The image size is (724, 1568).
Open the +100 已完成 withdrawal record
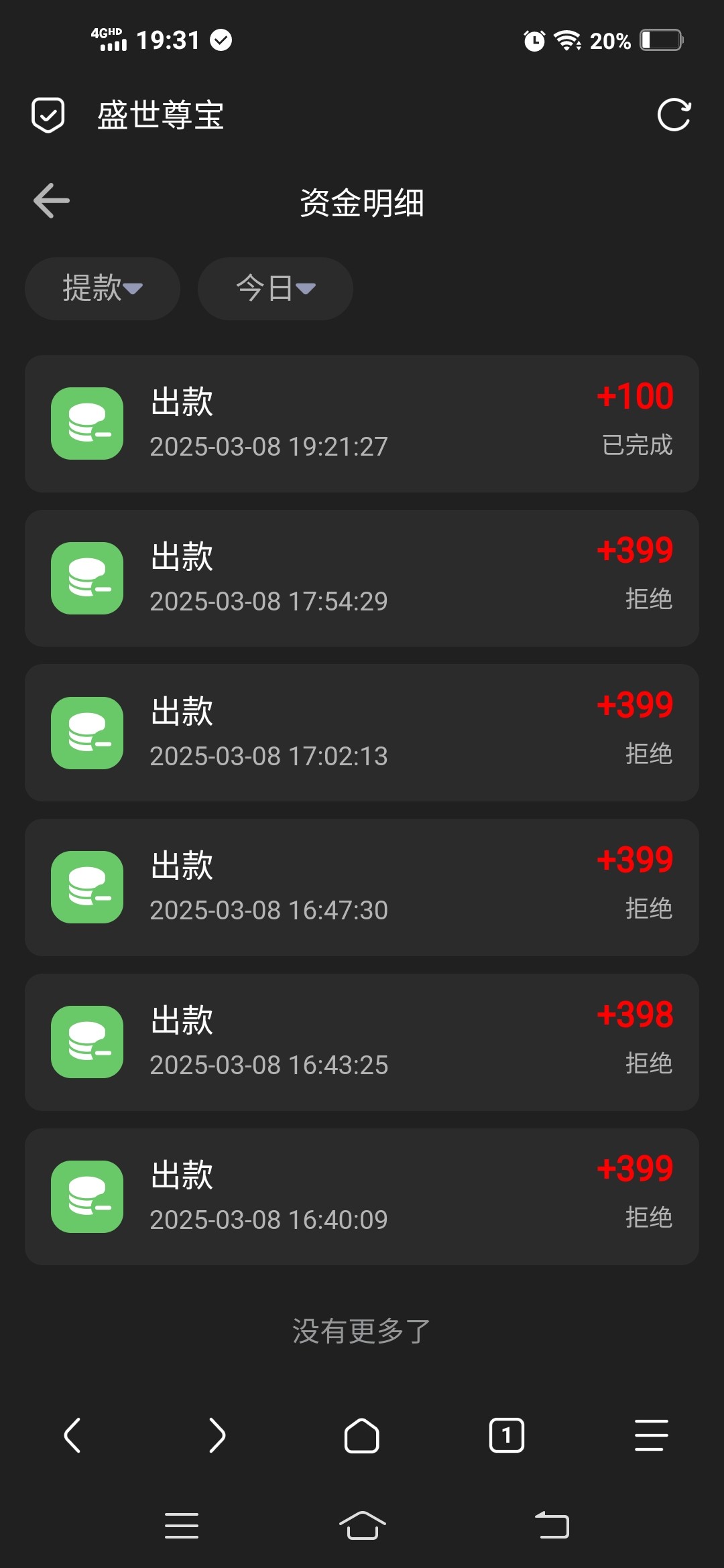(x=362, y=423)
